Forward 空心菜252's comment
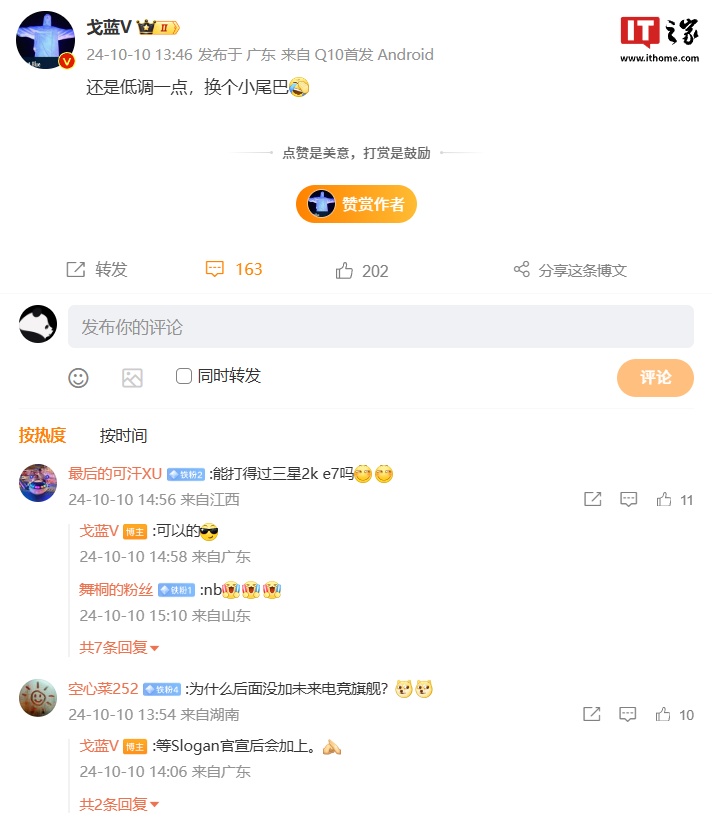 pos(592,714)
